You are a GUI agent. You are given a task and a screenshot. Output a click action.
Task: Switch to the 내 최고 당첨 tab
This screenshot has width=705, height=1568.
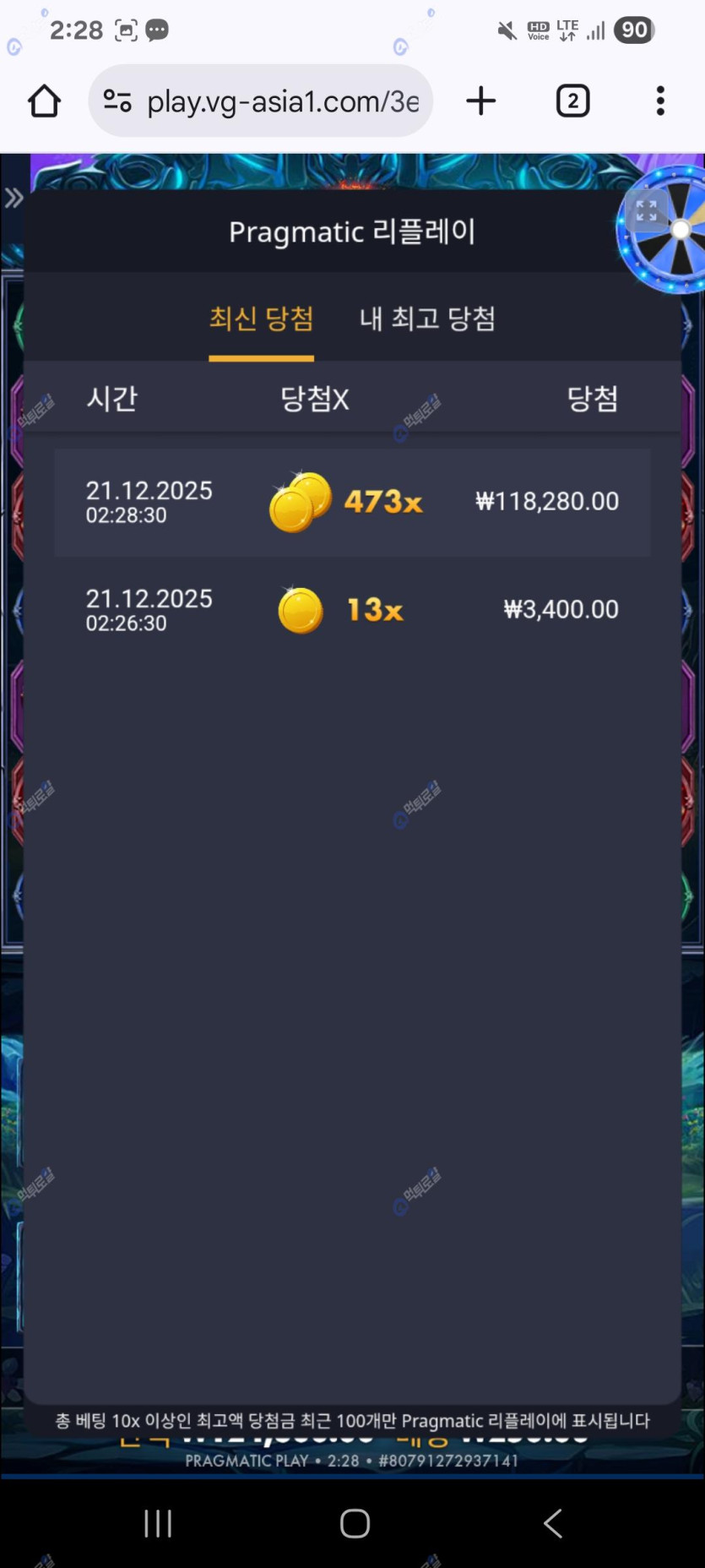click(427, 319)
